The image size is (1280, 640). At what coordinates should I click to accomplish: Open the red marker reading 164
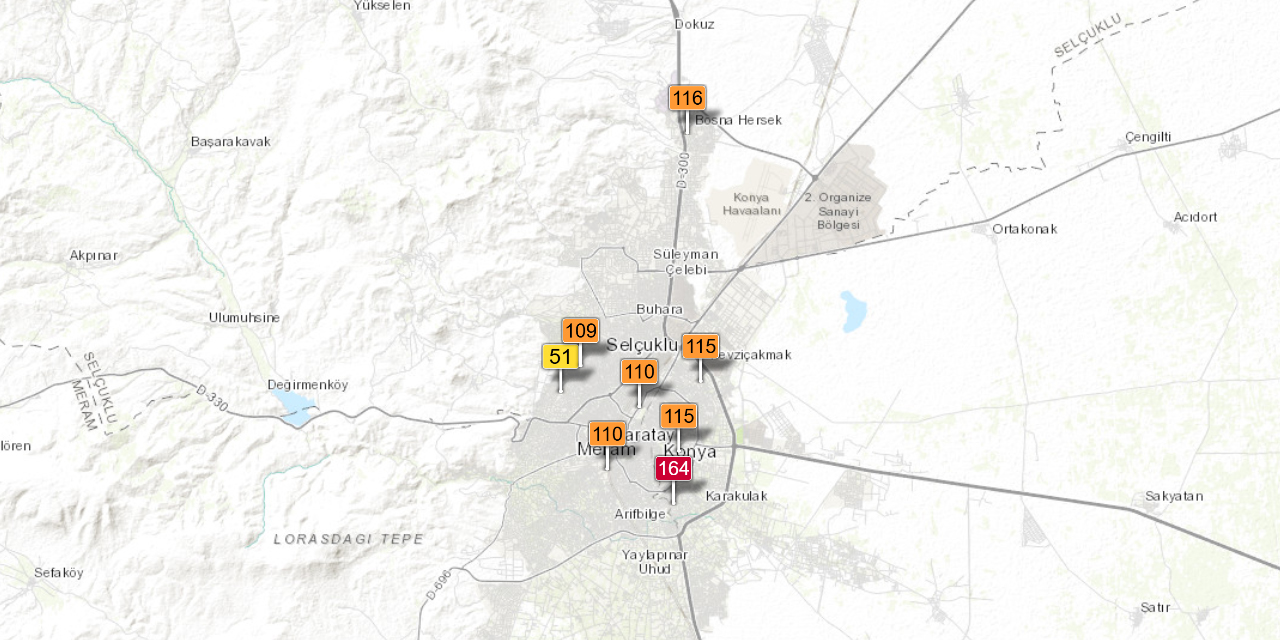673,468
